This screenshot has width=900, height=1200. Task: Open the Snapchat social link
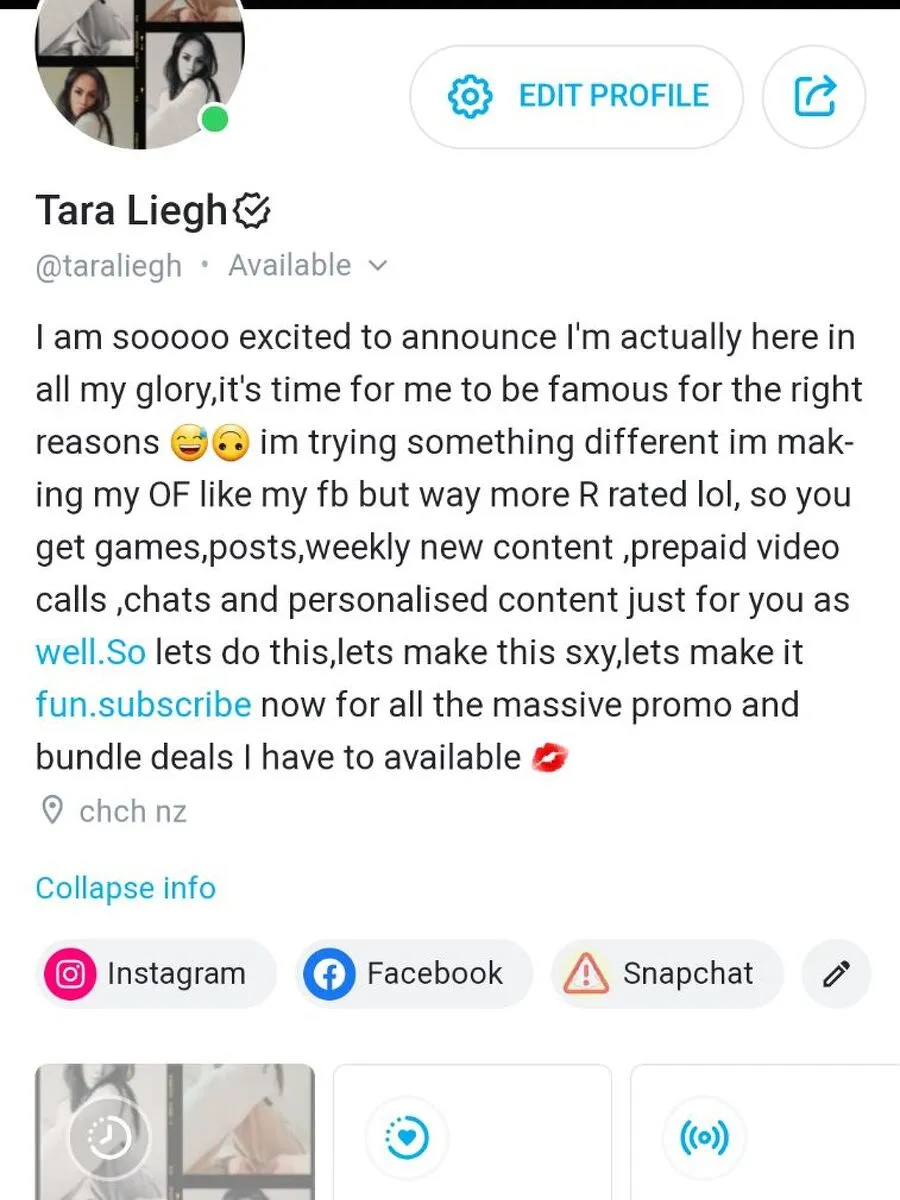click(666, 974)
